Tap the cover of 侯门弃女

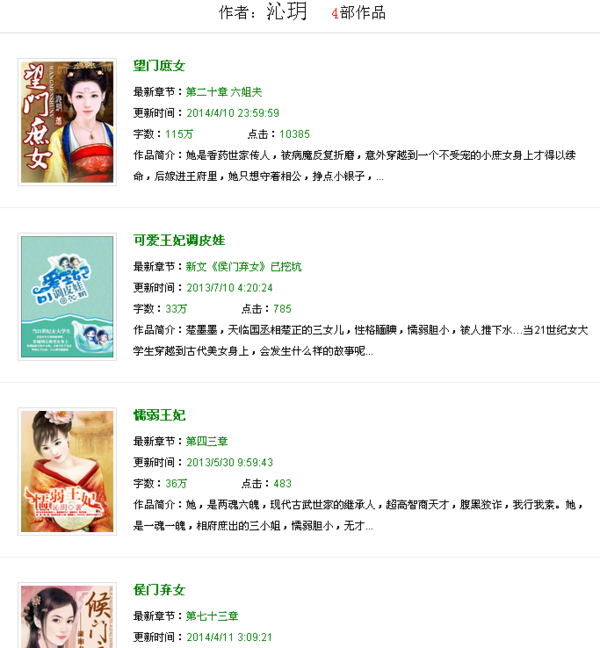(68, 618)
